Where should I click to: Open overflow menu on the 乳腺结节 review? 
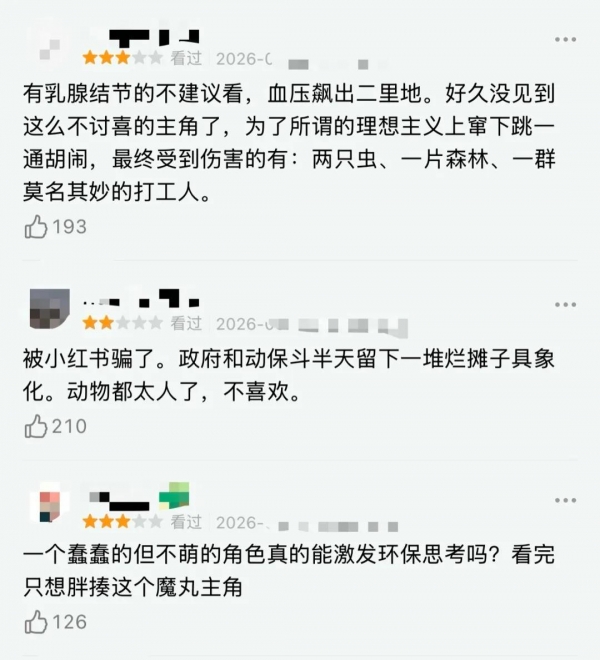coord(565,39)
